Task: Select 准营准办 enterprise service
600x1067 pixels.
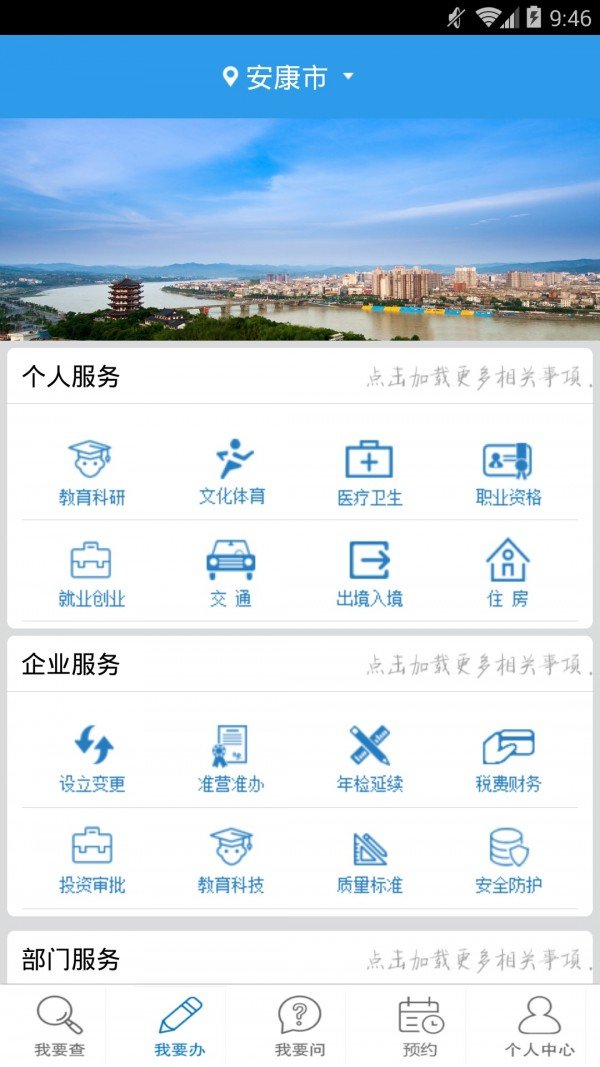Action: pyautogui.click(x=231, y=759)
